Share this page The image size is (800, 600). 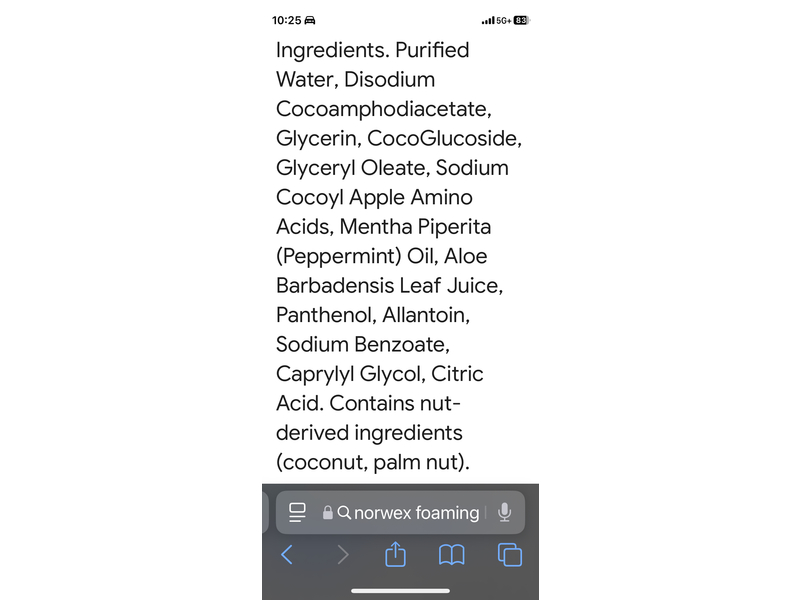tap(395, 555)
